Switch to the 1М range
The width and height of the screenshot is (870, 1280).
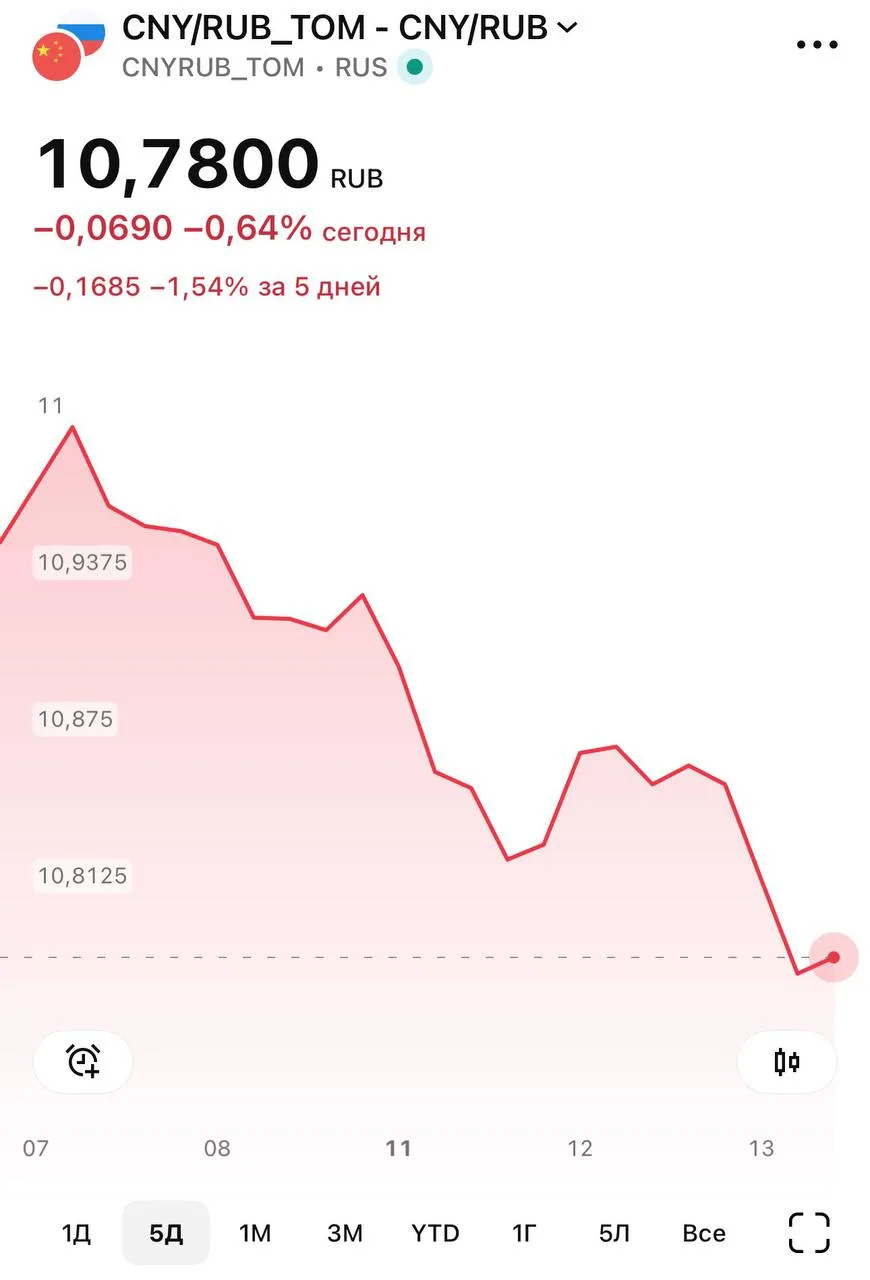tap(255, 1233)
